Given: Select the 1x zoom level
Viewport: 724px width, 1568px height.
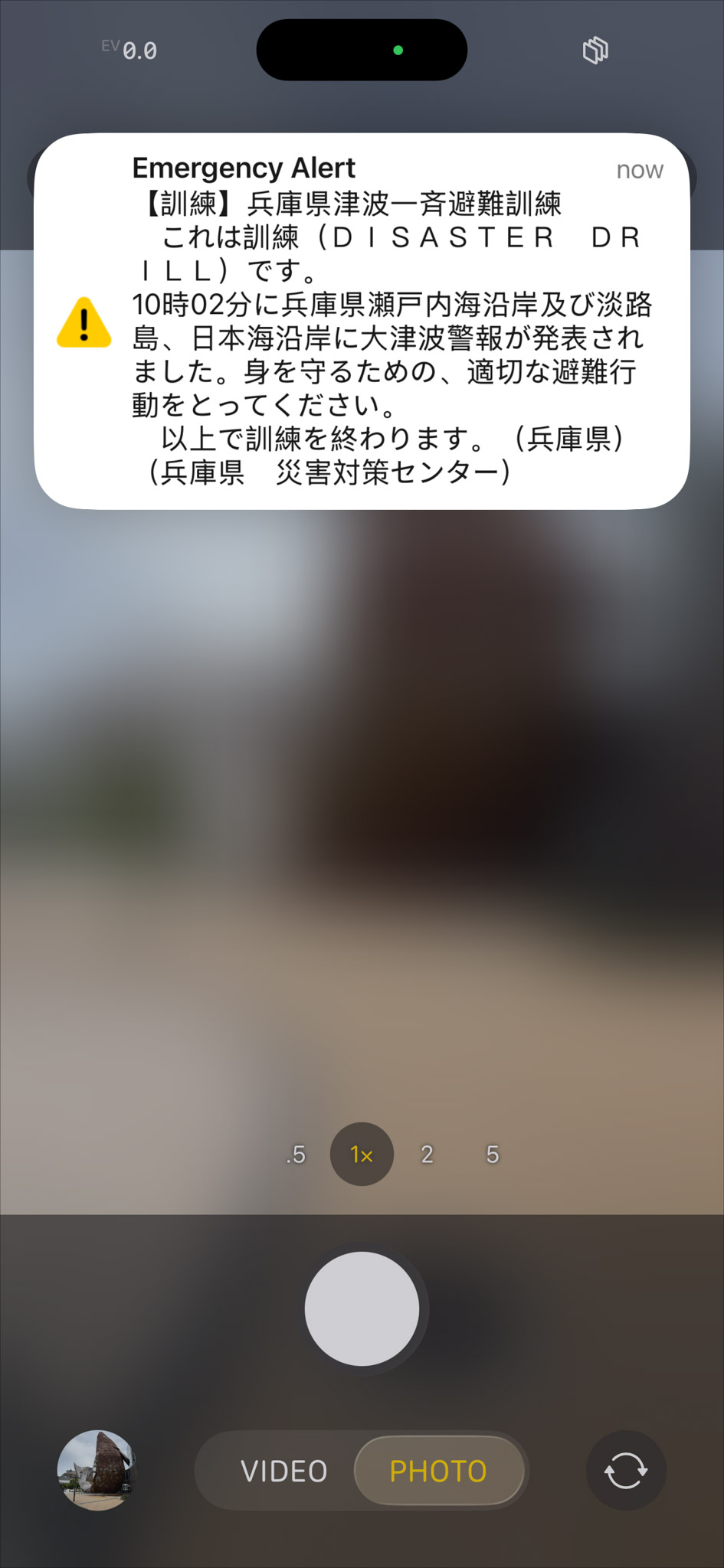Looking at the screenshot, I should coord(362,1154).
